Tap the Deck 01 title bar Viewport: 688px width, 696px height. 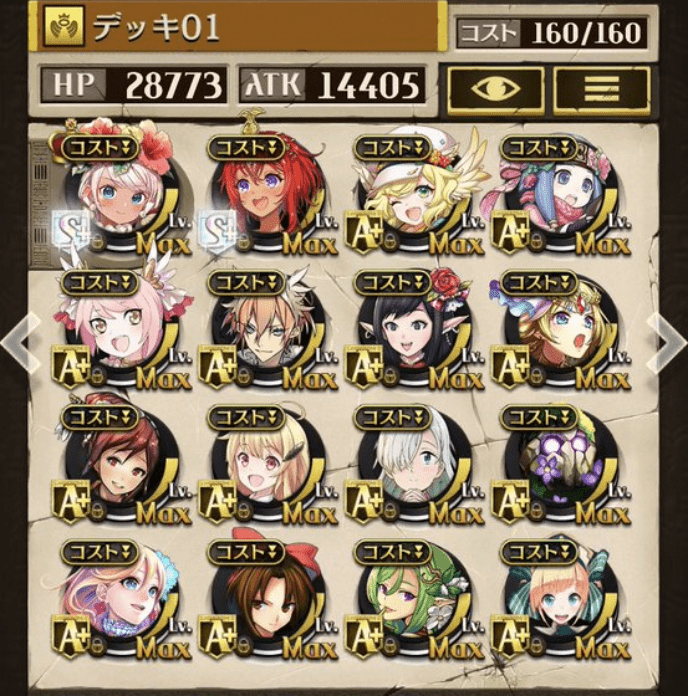click(240, 27)
